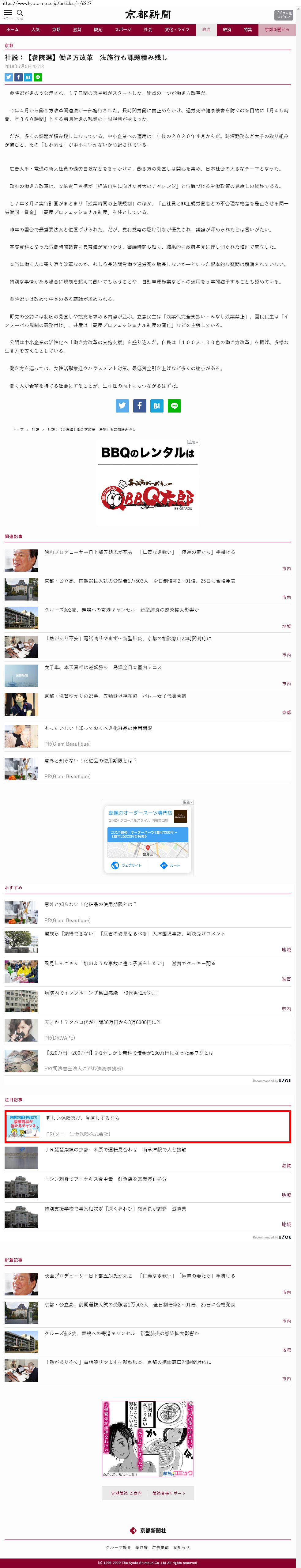Switch to the ホーム tab
Image resolution: width=301 pixels, height=1568 pixels.
coord(12,30)
